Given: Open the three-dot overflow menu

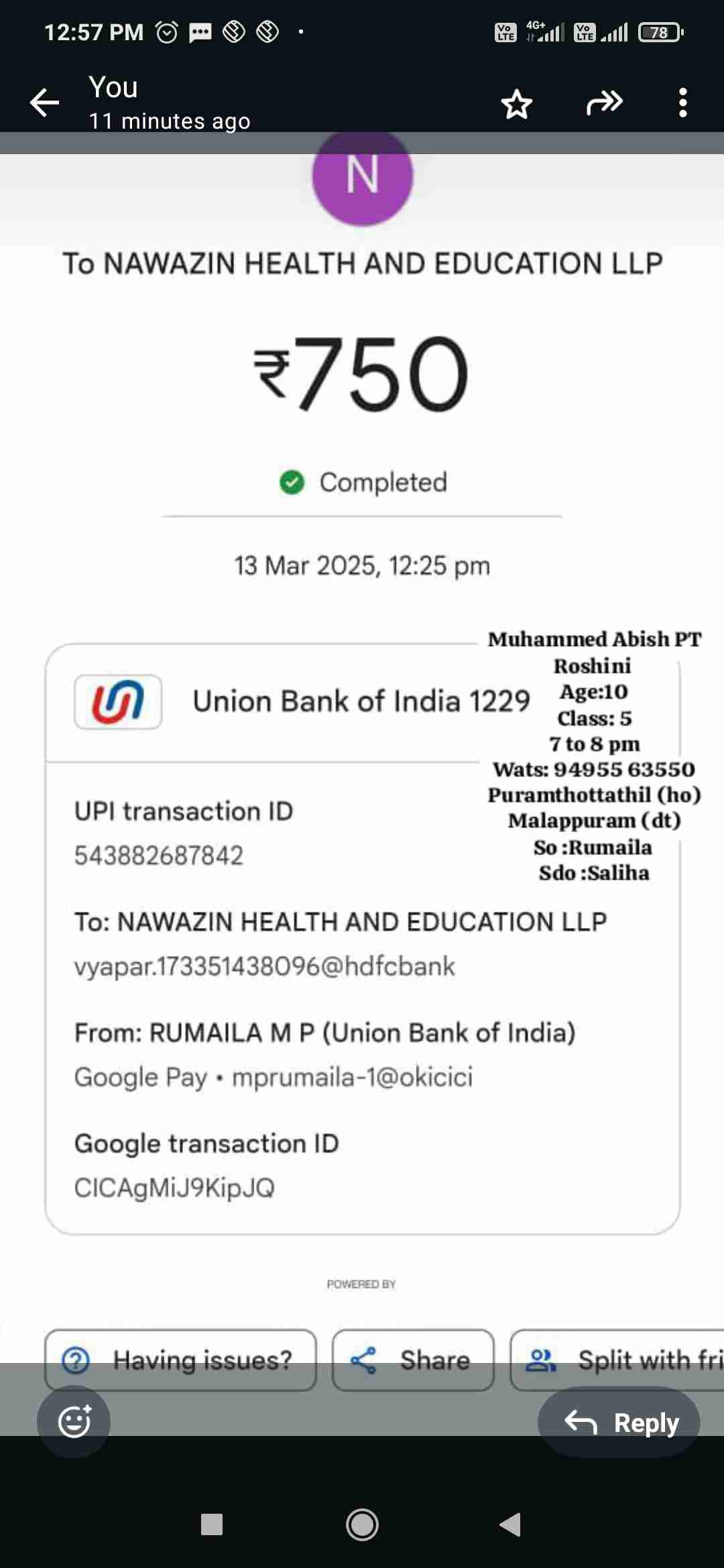Looking at the screenshot, I should pyautogui.click(x=682, y=103).
